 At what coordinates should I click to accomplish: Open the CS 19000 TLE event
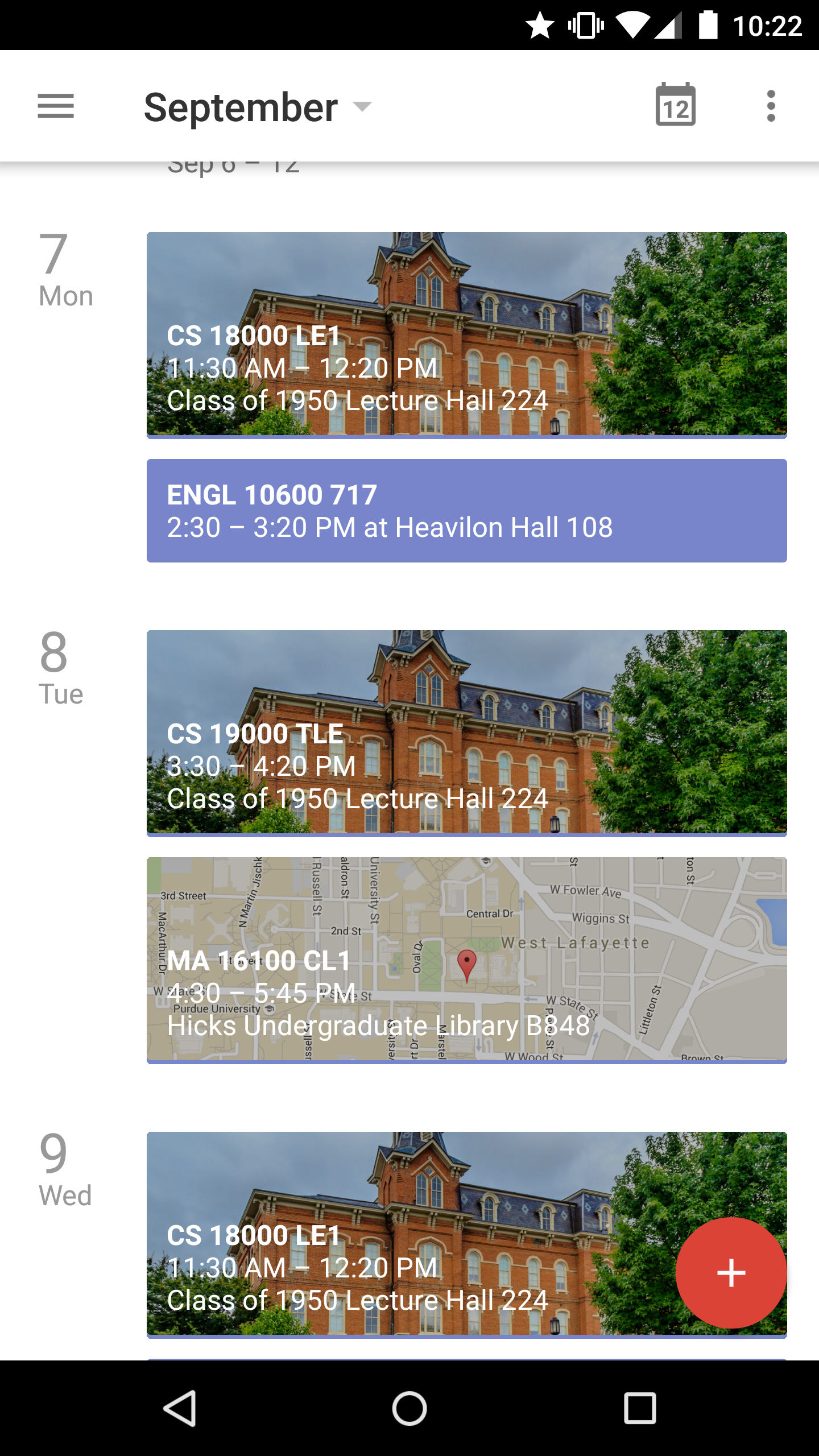[x=466, y=733]
